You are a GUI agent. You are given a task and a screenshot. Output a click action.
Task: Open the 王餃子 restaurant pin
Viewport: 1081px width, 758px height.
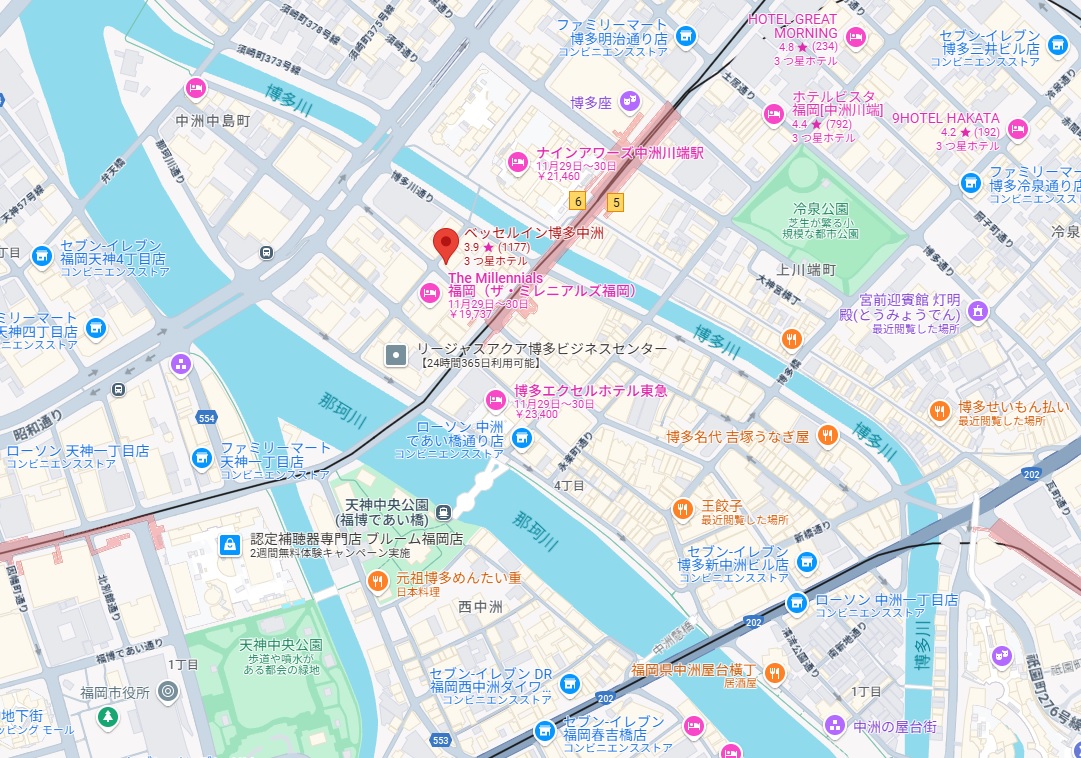683,508
